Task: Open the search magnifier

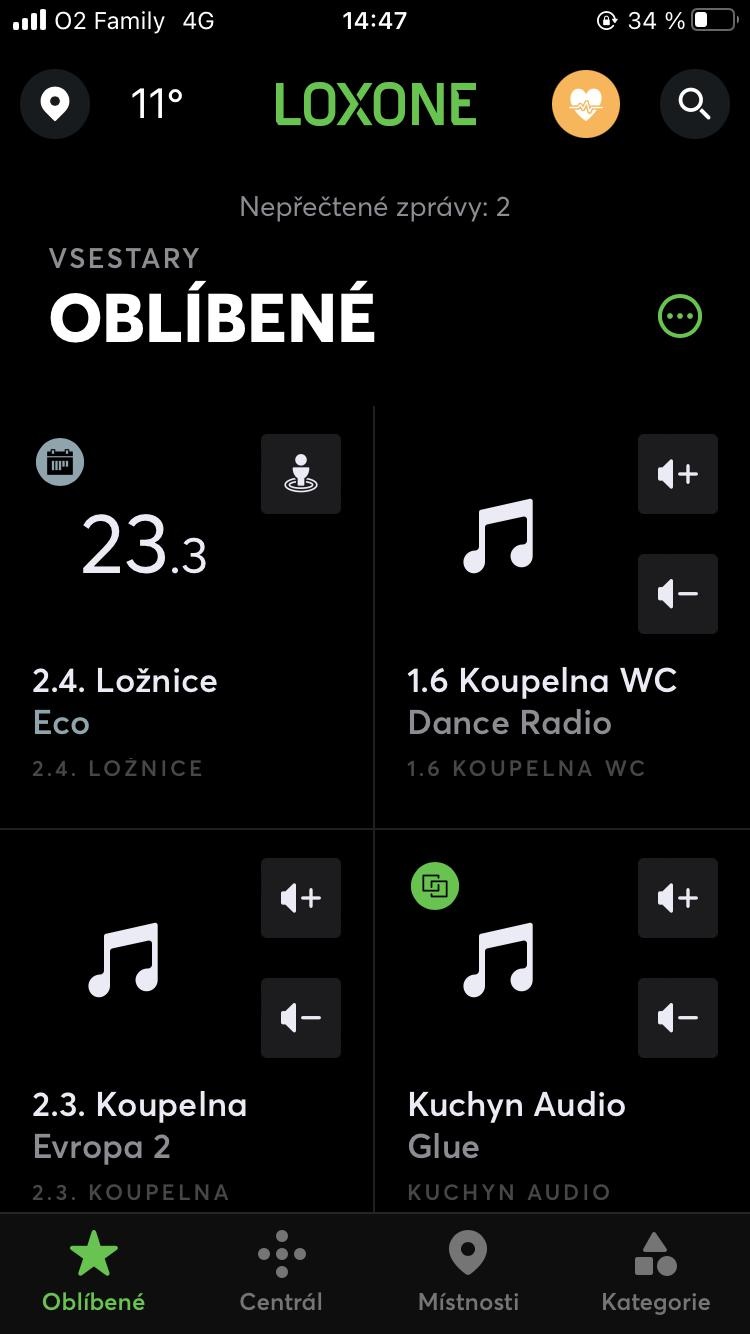Action: [x=694, y=103]
